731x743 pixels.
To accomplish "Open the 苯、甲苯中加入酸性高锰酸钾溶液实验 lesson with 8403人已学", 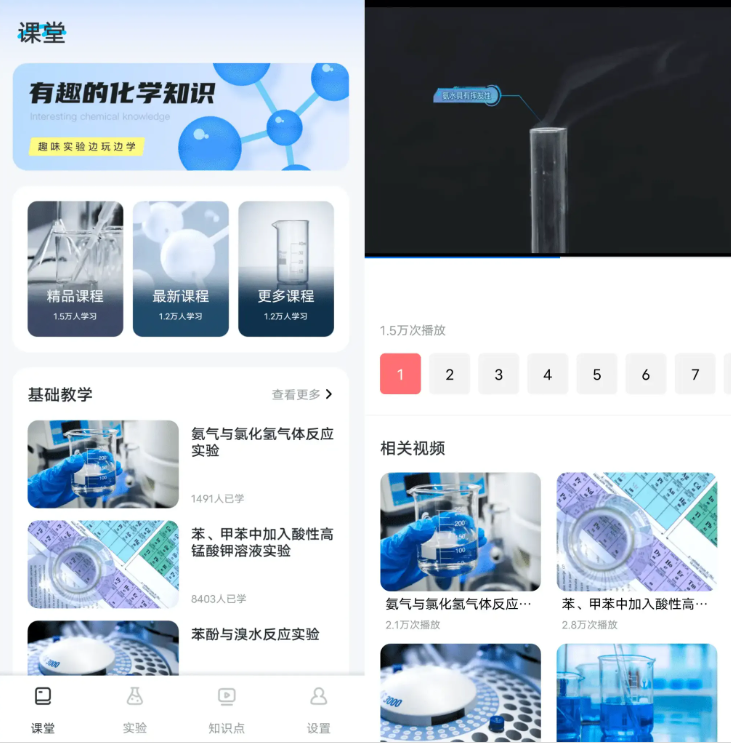I will 180,563.
